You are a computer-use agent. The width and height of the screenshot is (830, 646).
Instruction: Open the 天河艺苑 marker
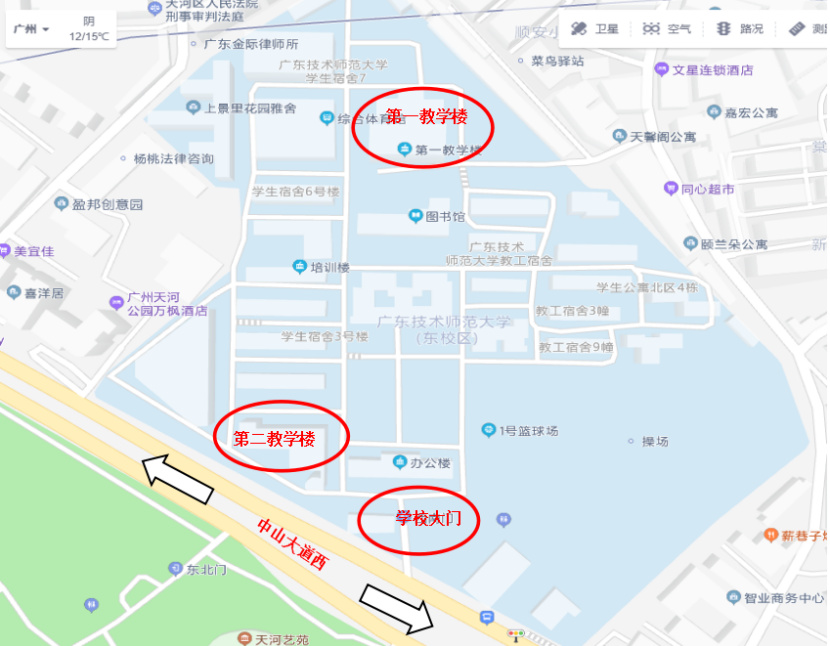click(245, 638)
